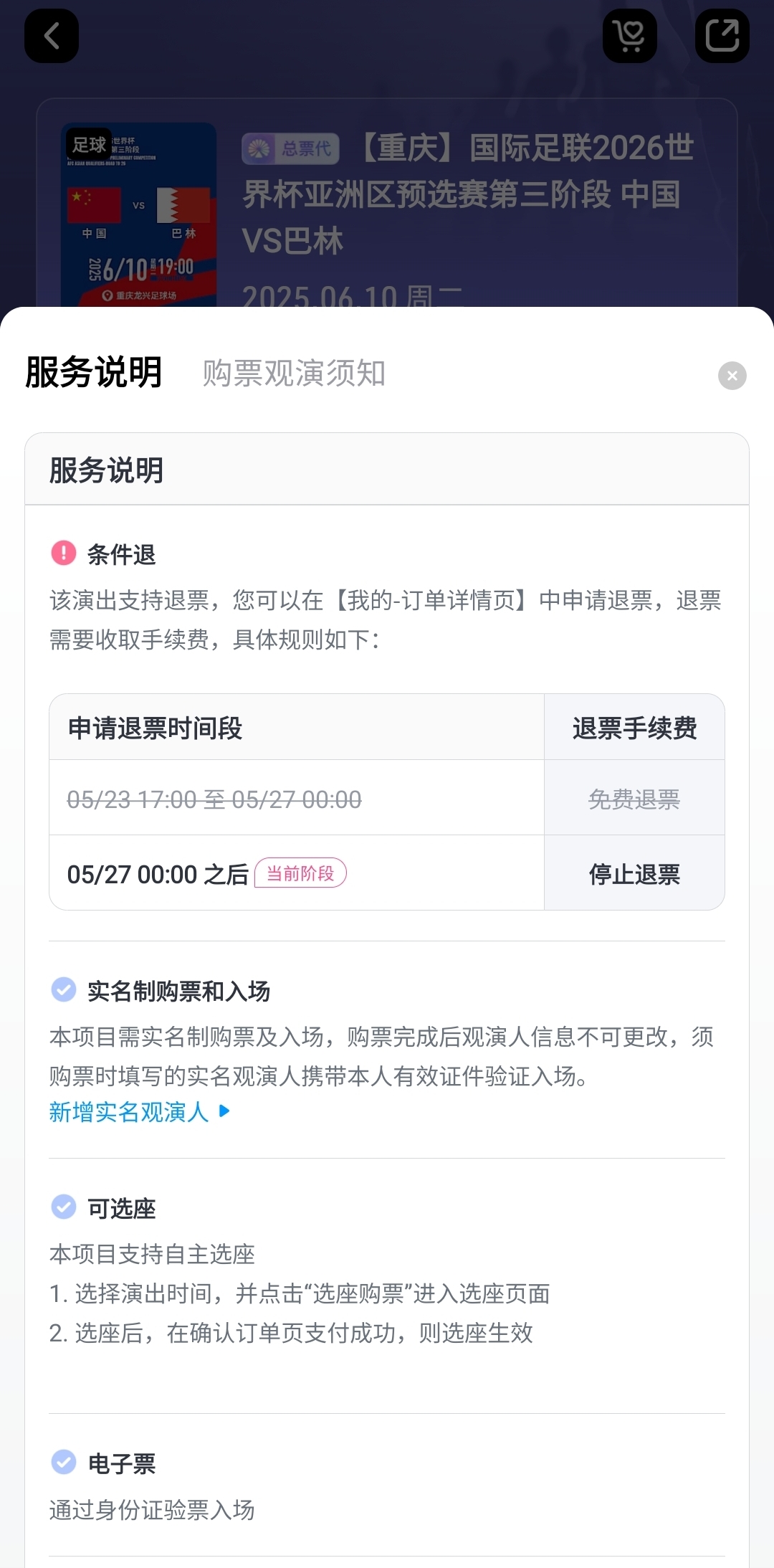Switch to the 购票观演须知 tab

[294, 373]
